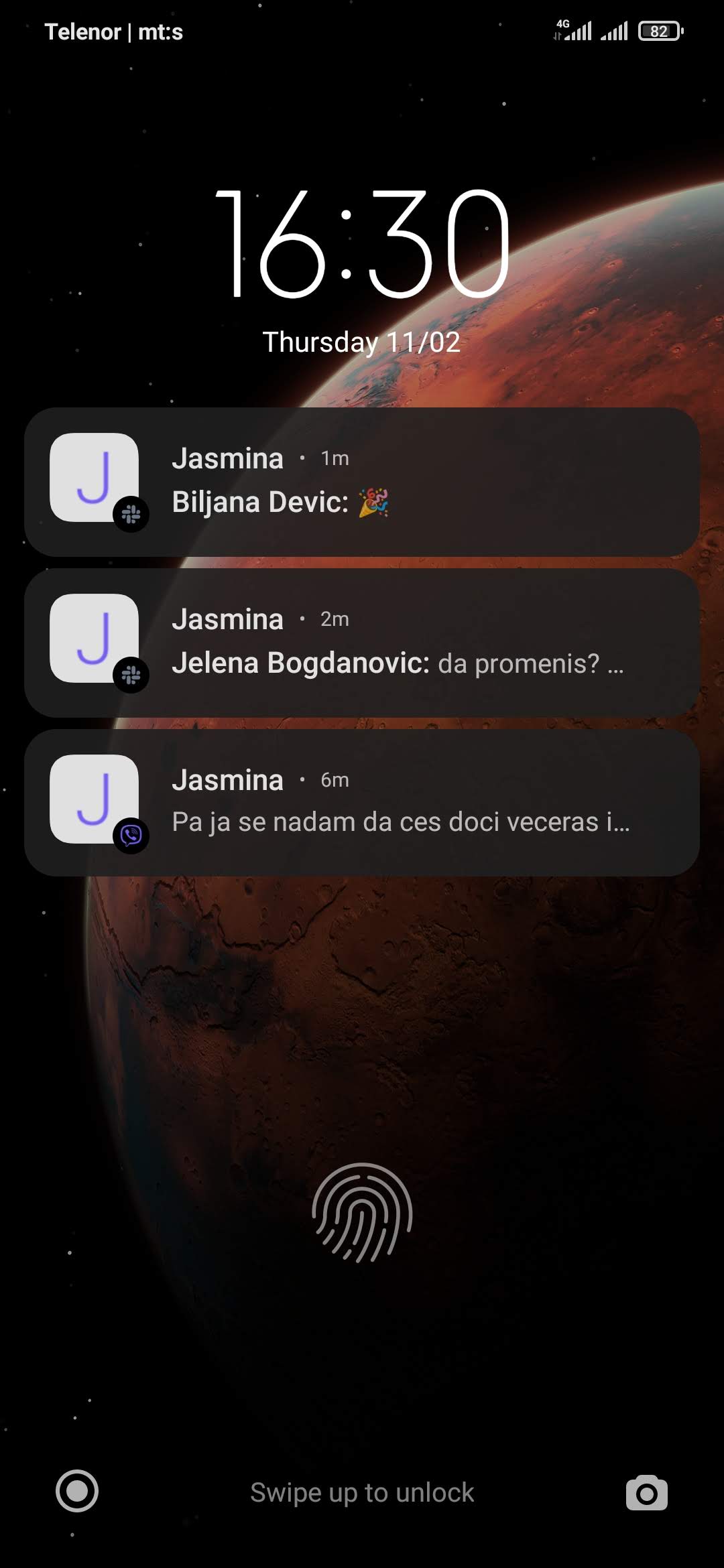Launch the camera shortcut

point(647,1492)
